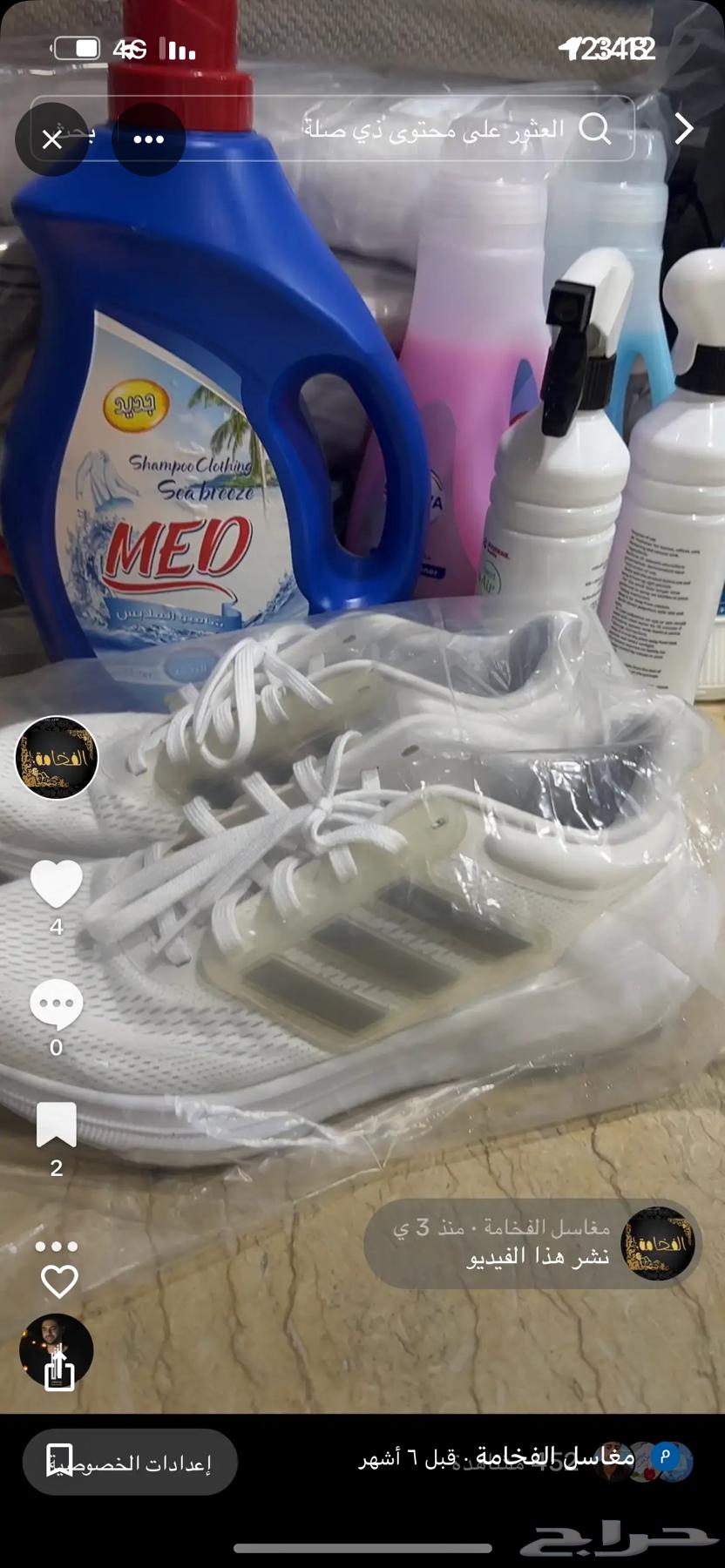This screenshot has height=1568, width=725.
Task: Open the three-dot options next to close
Action: point(148,139)
